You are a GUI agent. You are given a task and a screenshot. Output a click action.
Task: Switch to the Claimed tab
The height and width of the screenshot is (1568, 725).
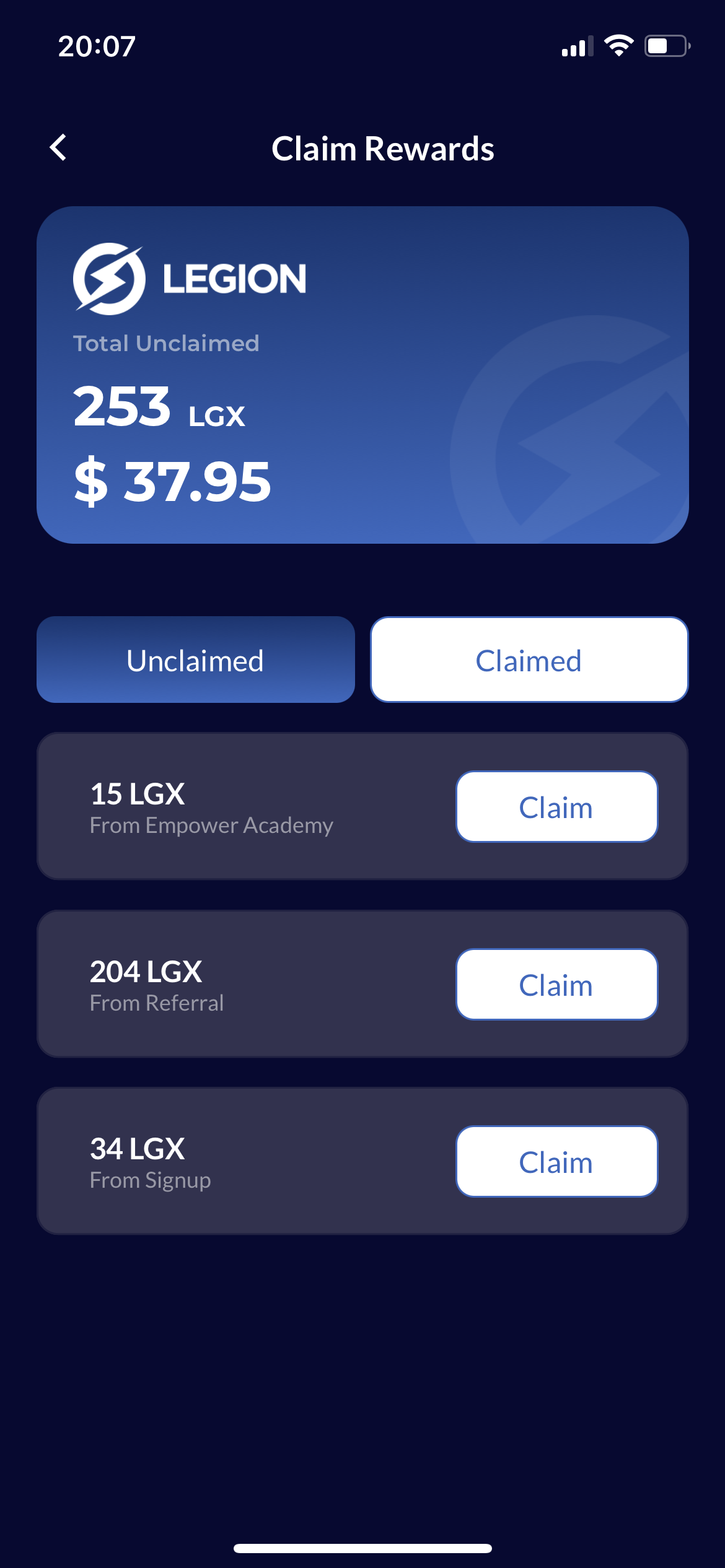click(529, 660)
